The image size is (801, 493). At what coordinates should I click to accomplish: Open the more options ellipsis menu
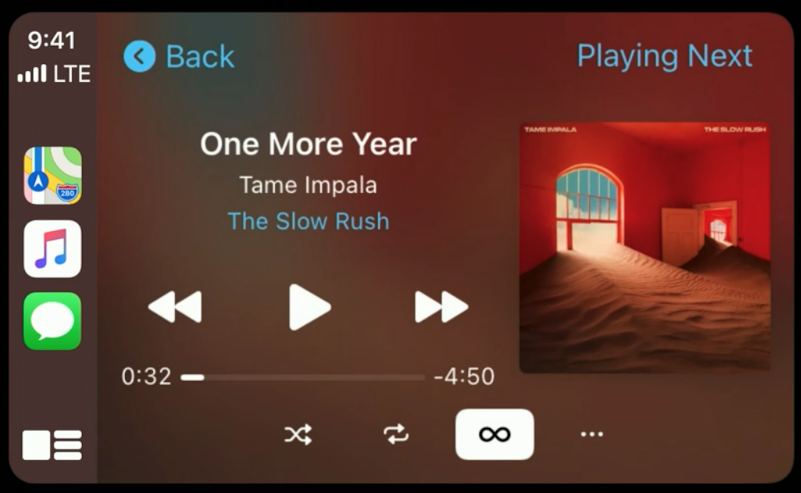(x=592, y=434)
